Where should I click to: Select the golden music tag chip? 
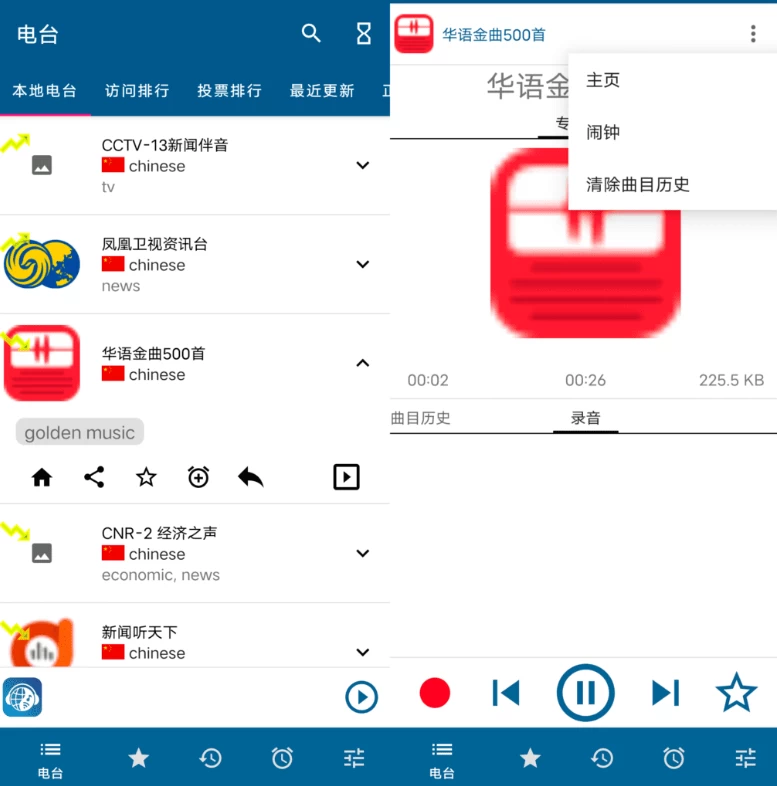pos(80,433)
